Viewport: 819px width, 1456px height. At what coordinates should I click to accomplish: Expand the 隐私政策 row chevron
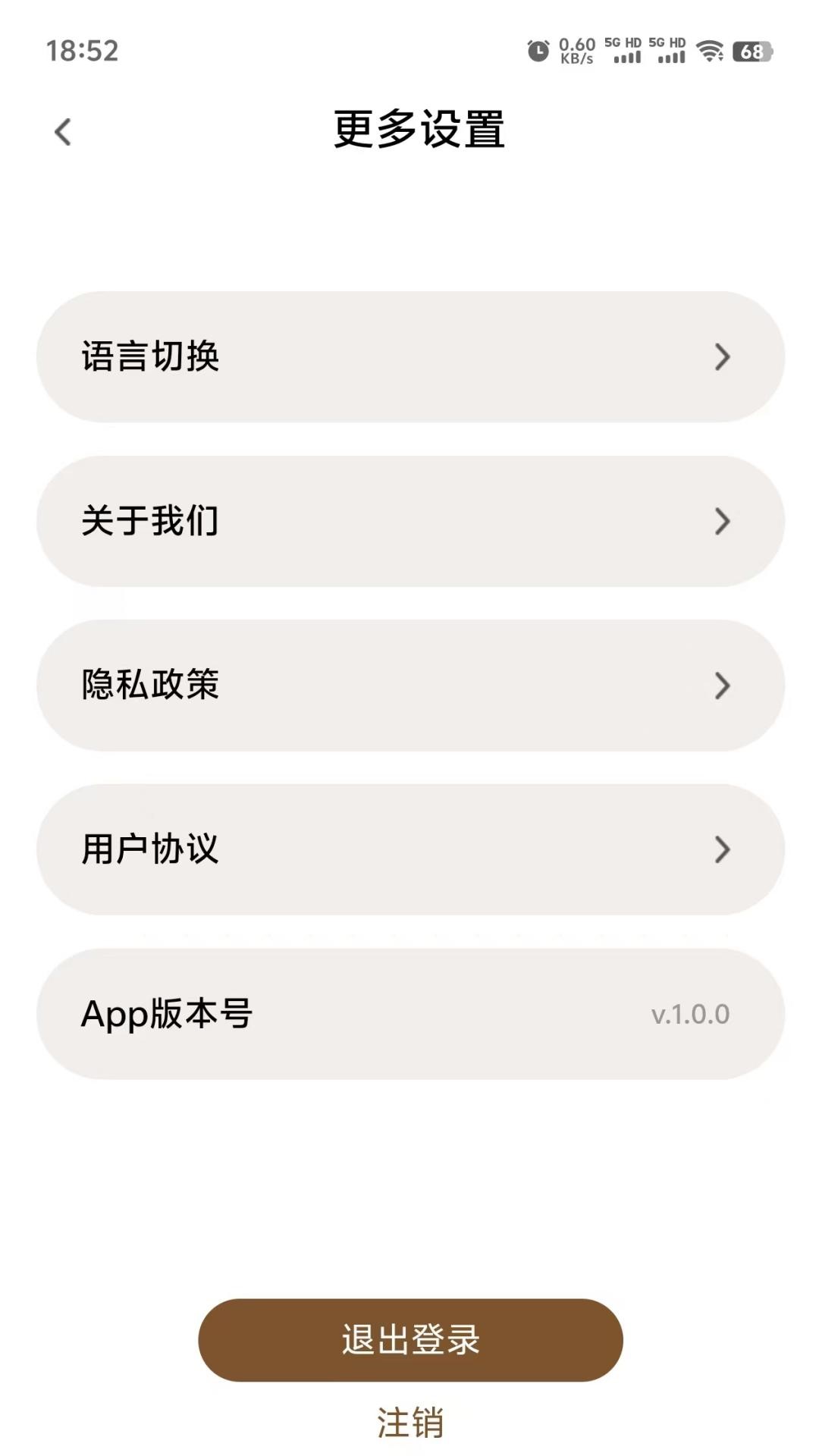point(722,685)
